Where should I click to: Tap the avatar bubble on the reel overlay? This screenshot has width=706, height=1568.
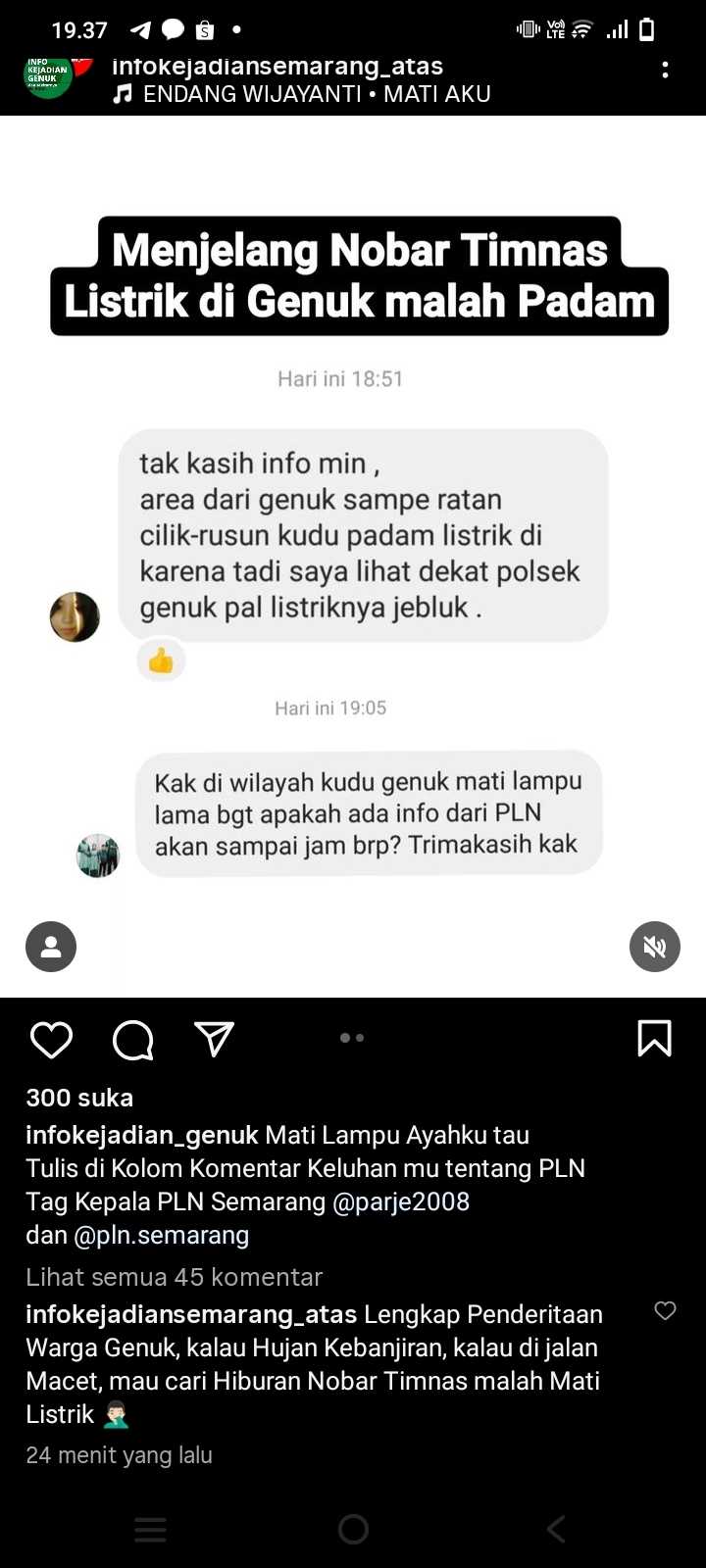[x=50, y=947]
